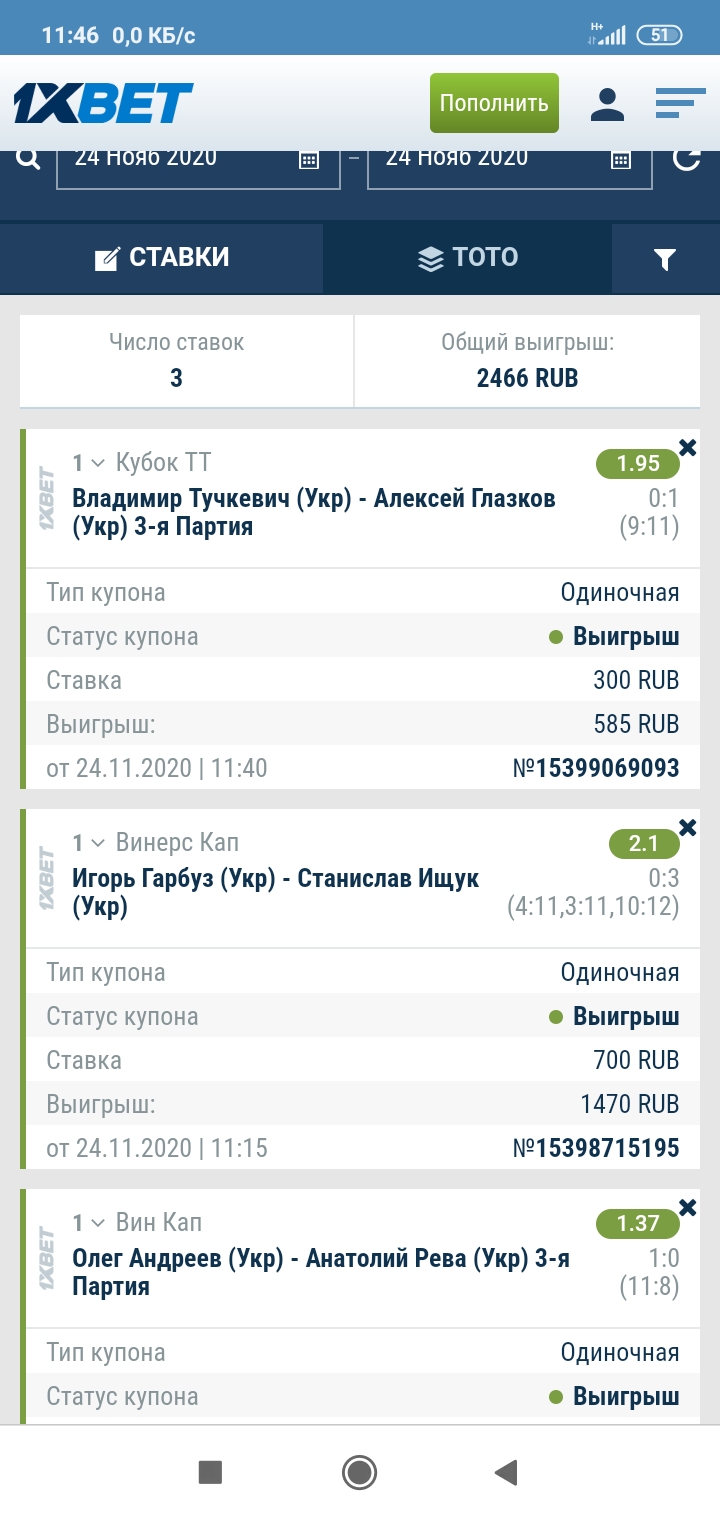This screenshot has width=720, height=1520.
Task: Dismiss the Винерс Кап bet card
Action: point(687,827)
